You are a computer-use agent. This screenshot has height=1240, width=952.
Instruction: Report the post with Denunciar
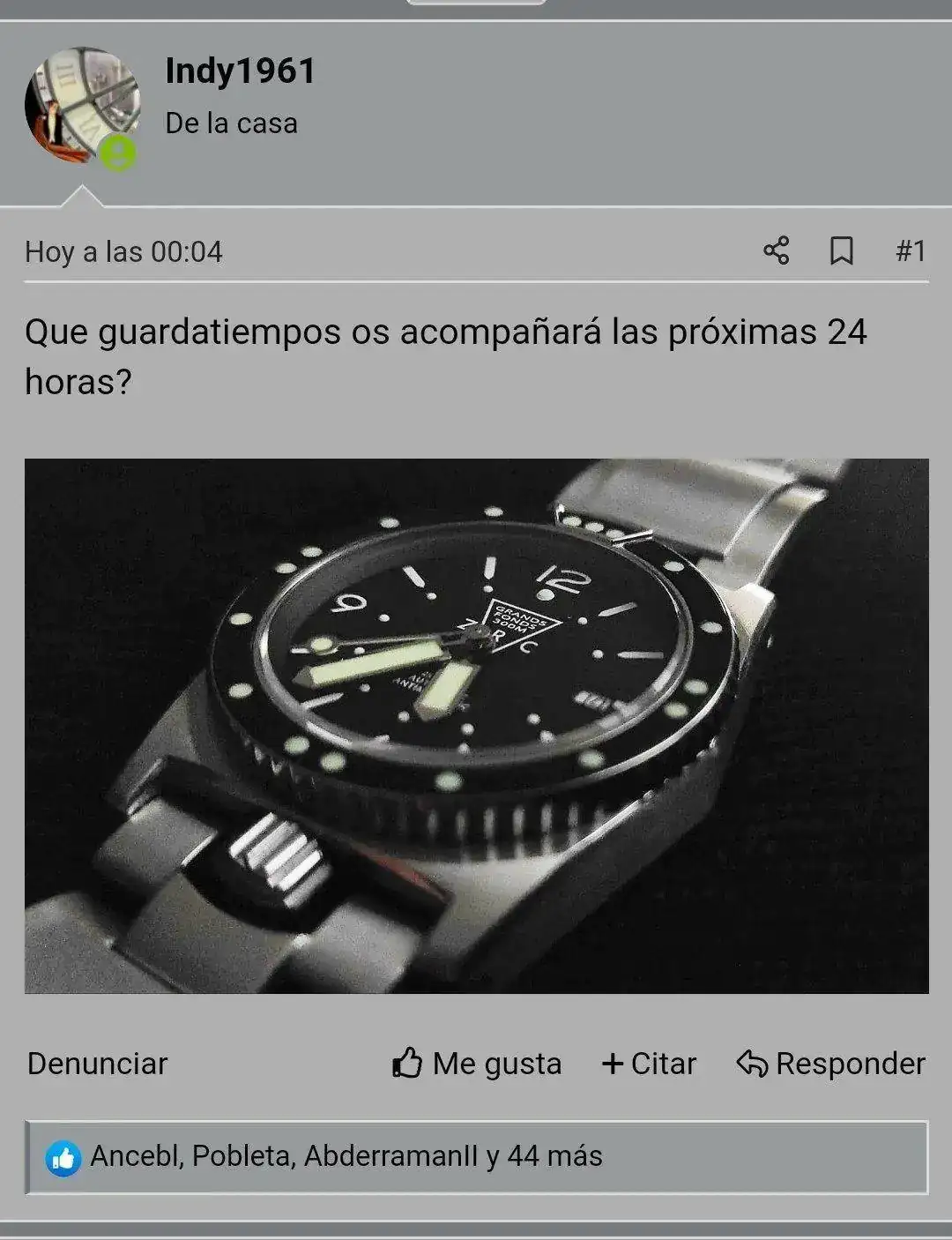pos(97,1064)
